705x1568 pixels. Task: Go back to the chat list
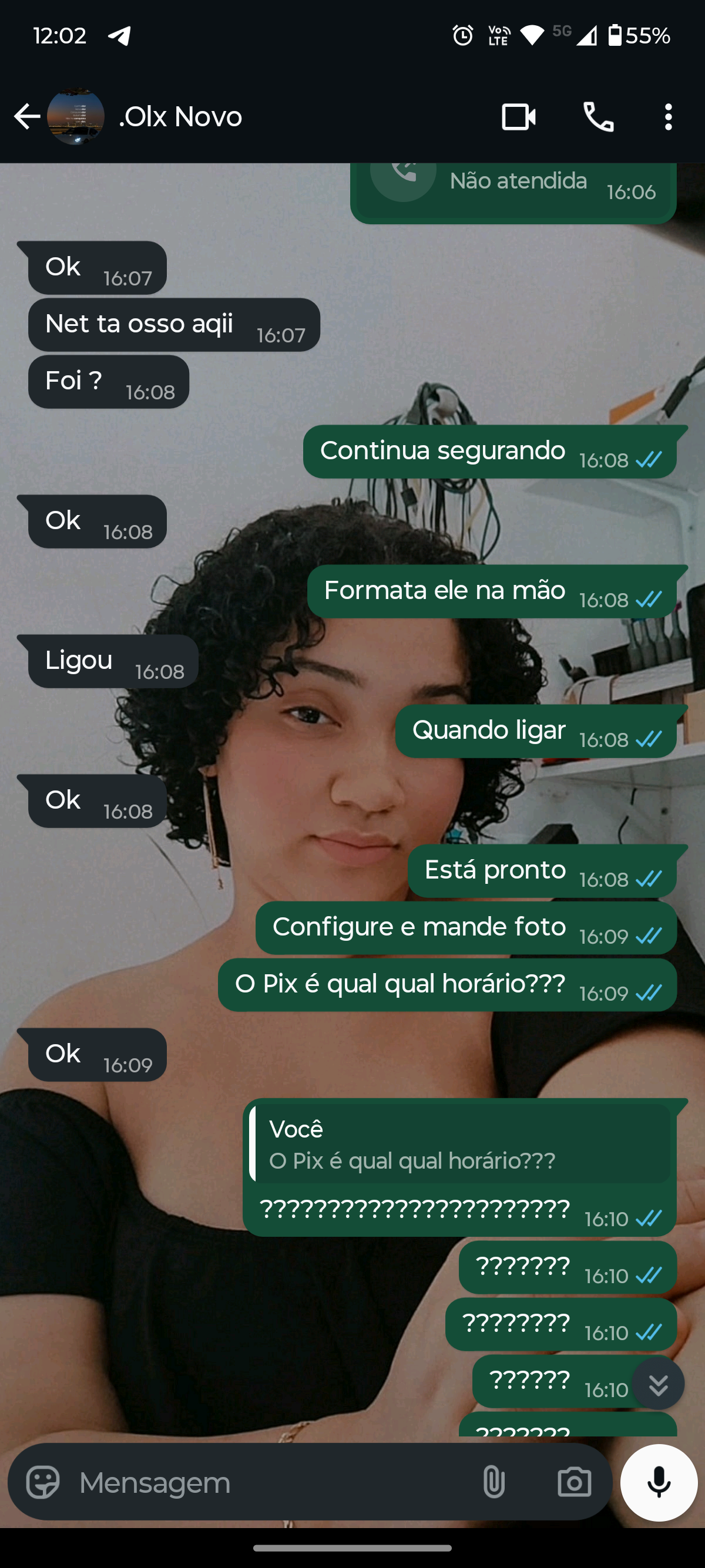26,116
